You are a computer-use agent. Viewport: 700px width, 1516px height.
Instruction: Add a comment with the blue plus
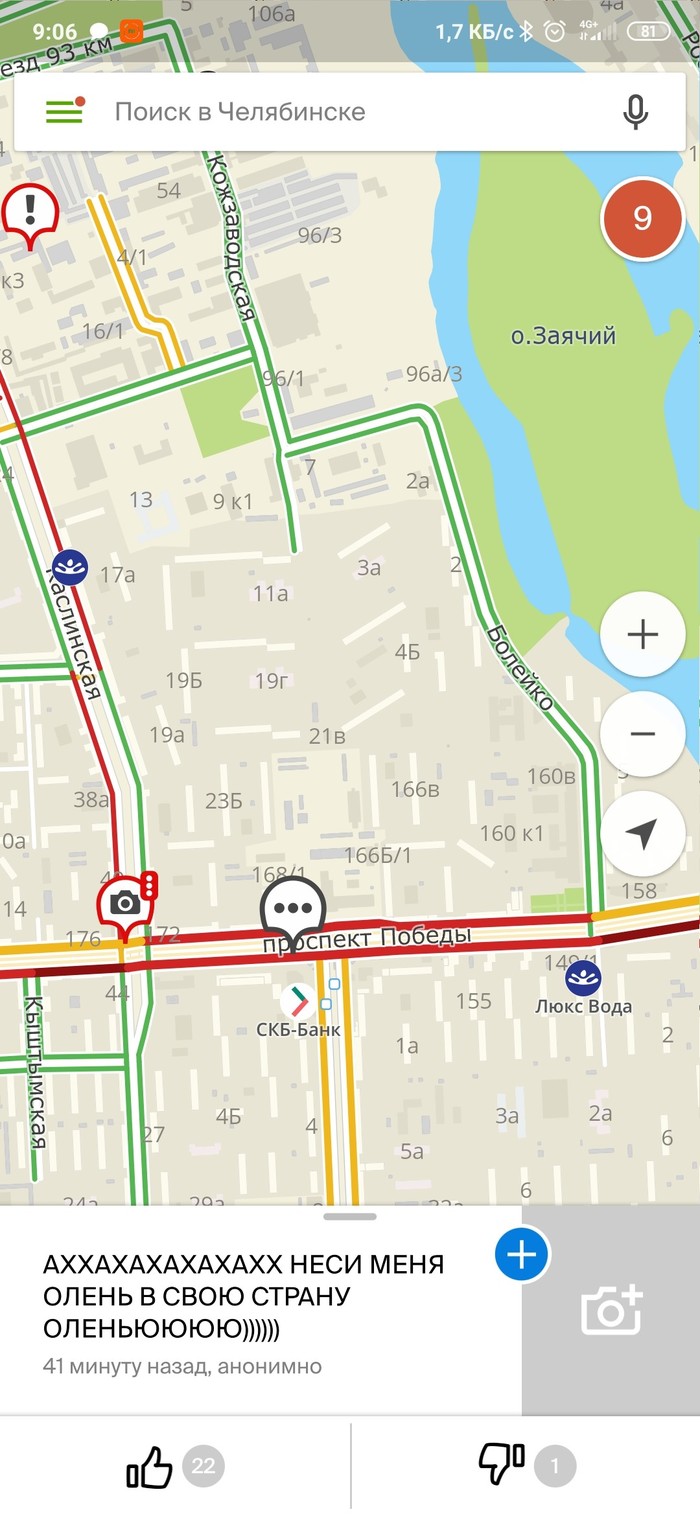tap(522, 1253)
